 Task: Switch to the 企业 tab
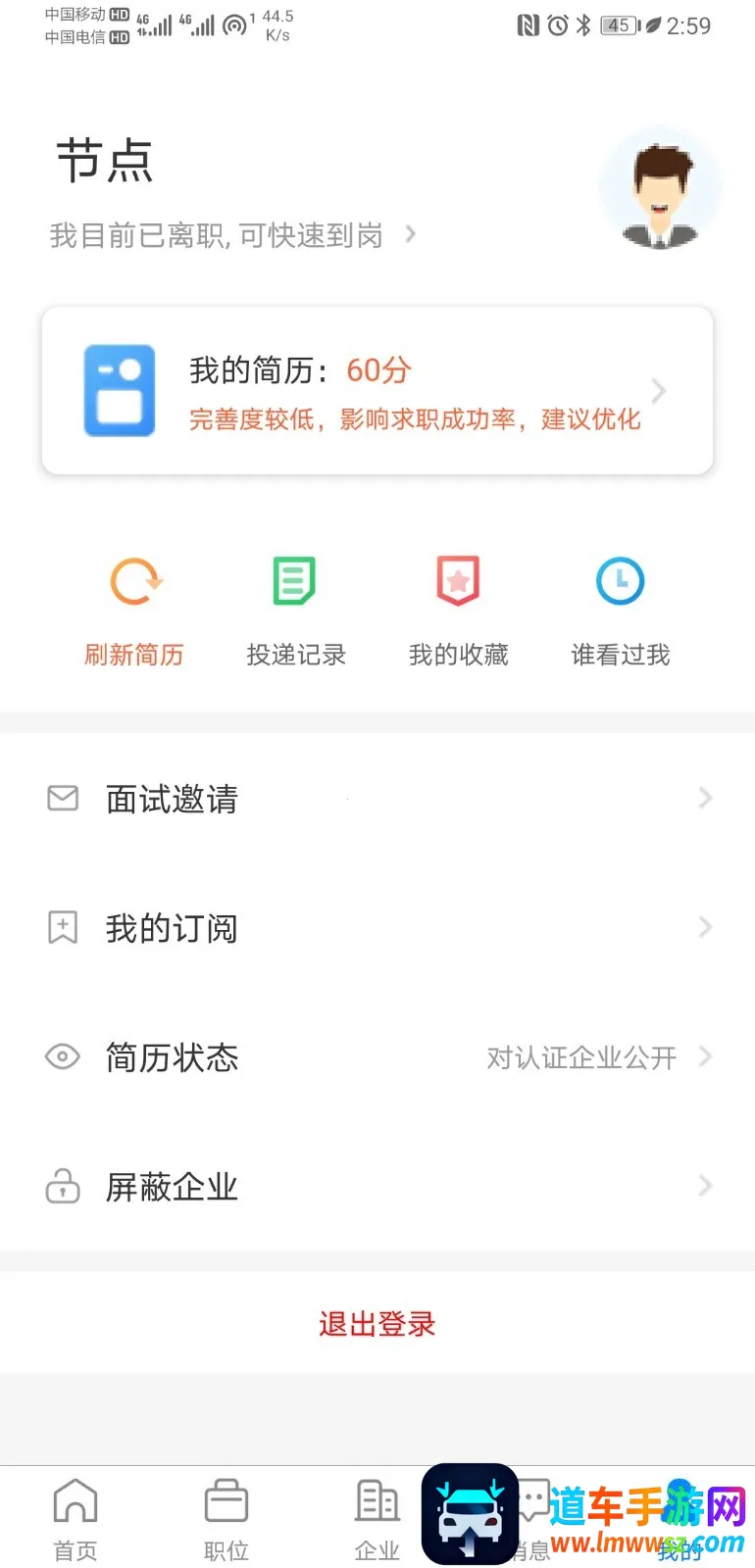(x=377, y=1519)
